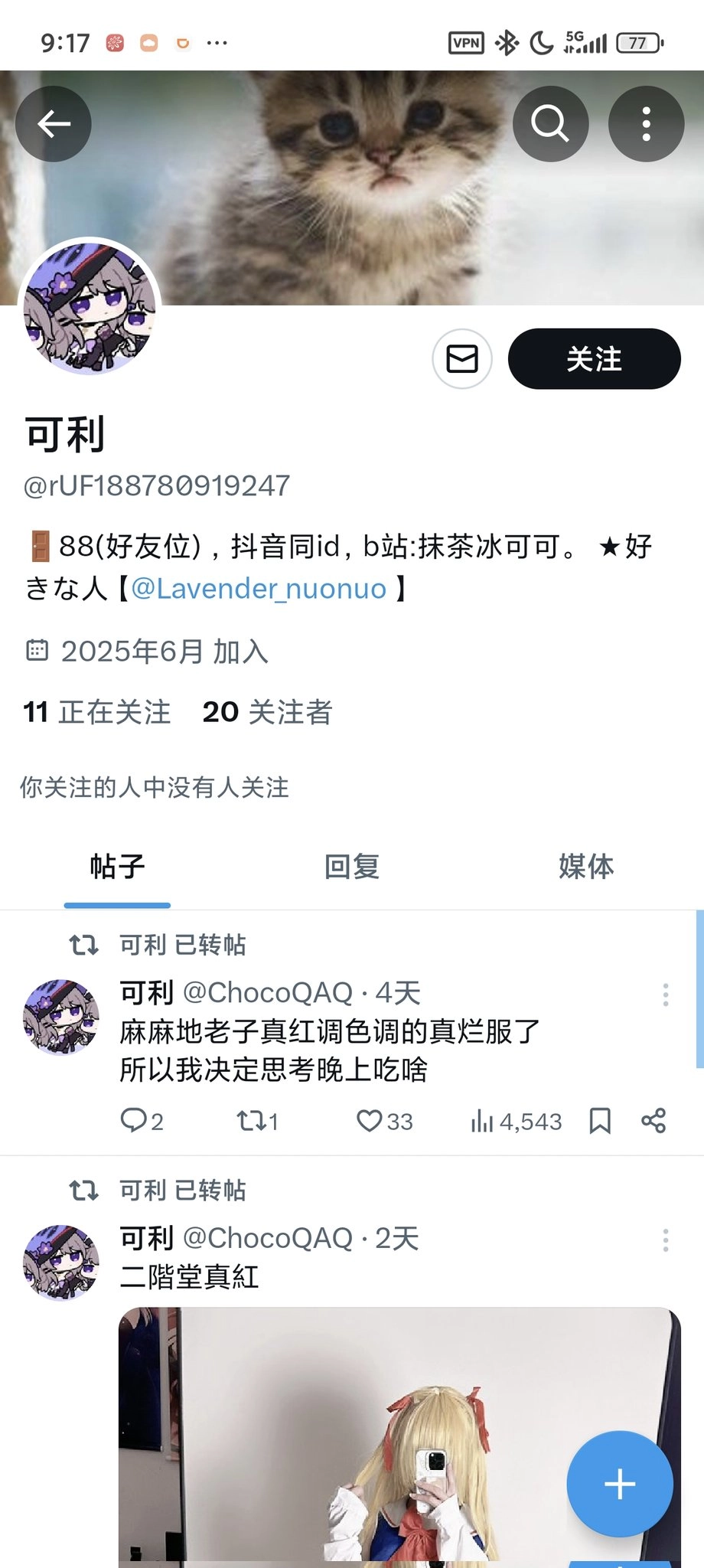Open the @Lavender_nuonuo mention link
This screenshot has height=1568, width=704.
click(259, 588)
